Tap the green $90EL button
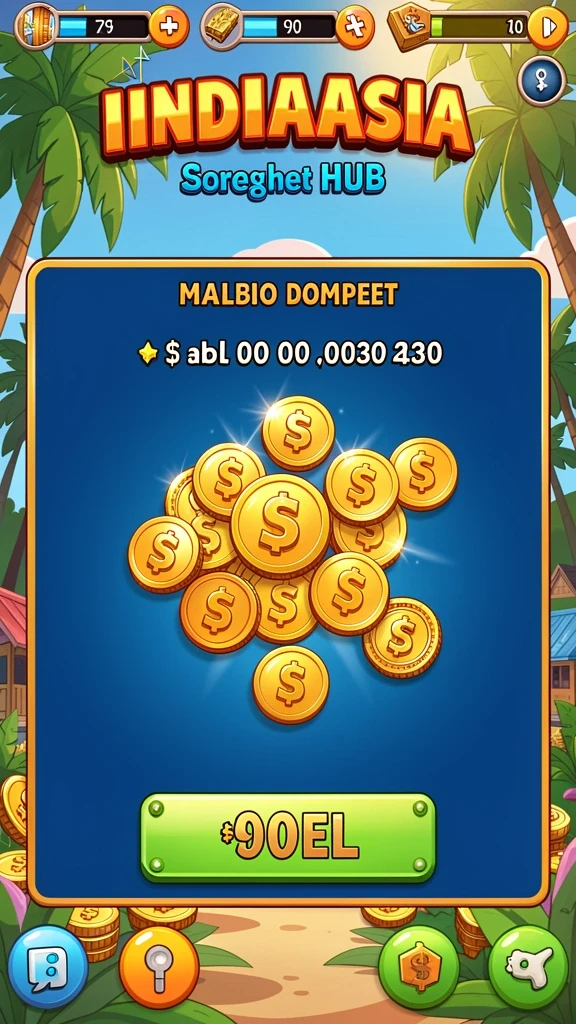The image size is (576, 1024). [x=288, y=837]
